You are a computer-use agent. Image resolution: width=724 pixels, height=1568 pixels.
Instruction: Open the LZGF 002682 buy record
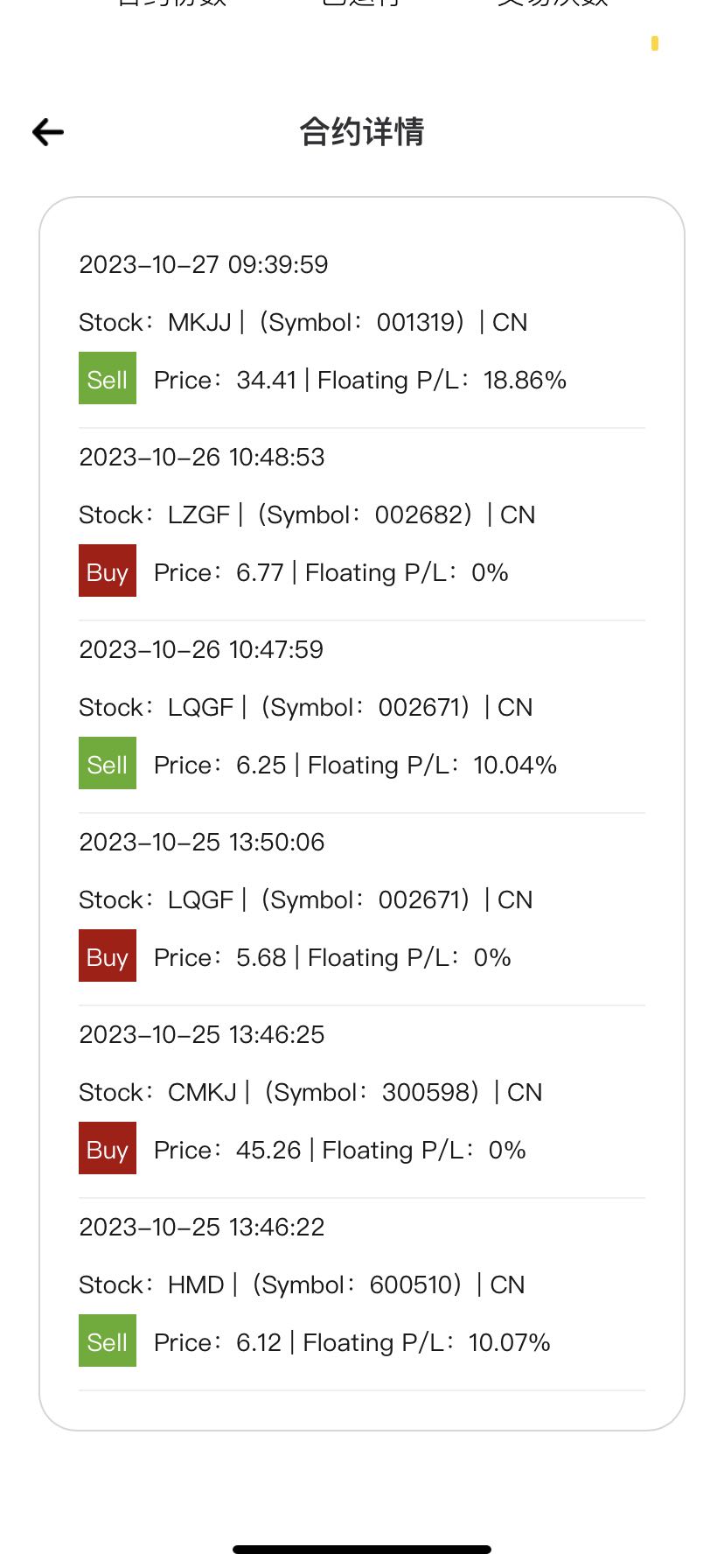tap(362, 524)
